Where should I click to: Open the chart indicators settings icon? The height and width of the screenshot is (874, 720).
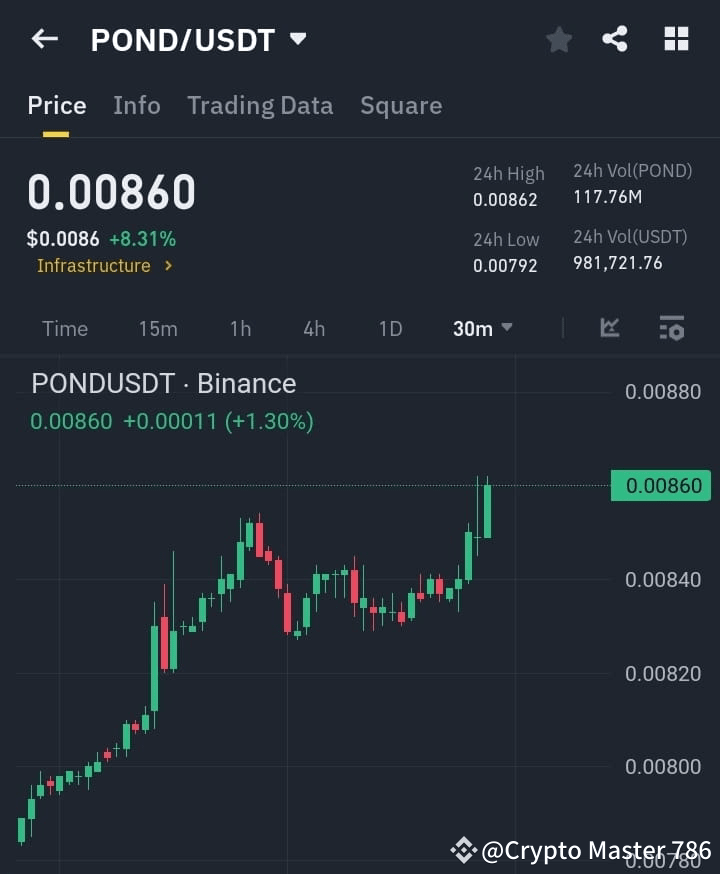pyautogui.click(x=671, y=327)
